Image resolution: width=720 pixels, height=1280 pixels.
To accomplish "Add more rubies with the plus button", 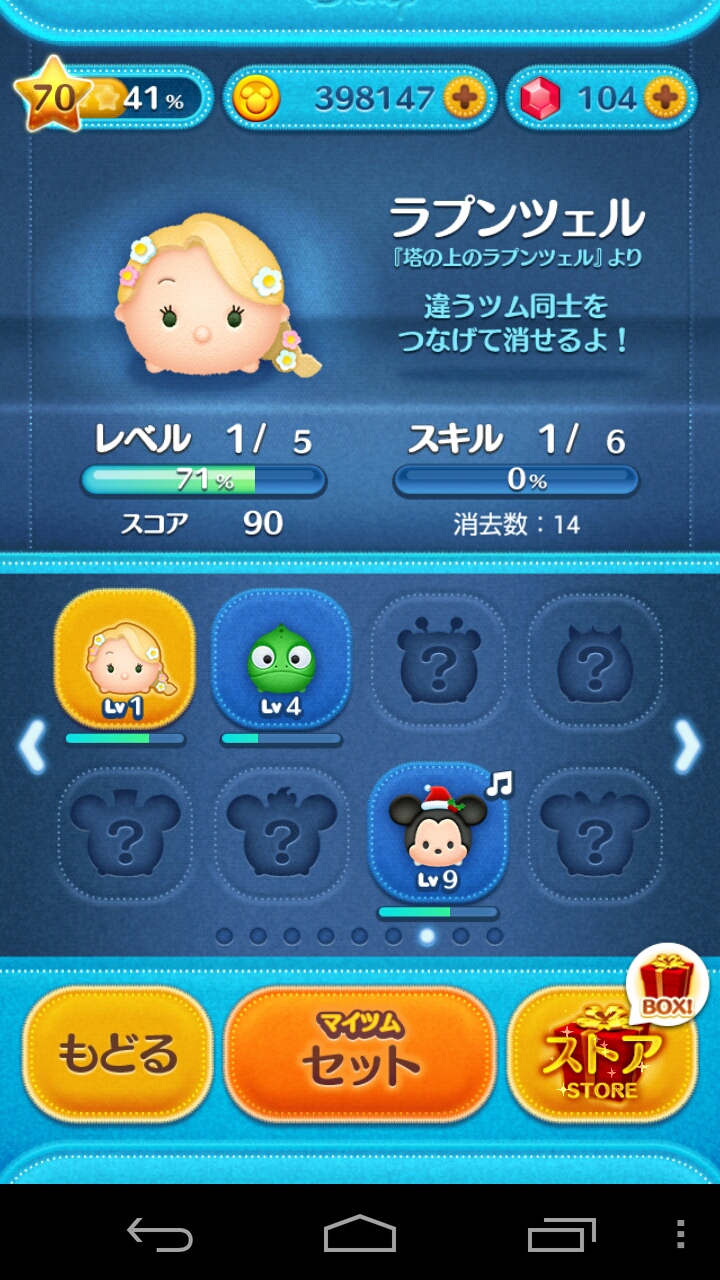I will tap(664, 97).
